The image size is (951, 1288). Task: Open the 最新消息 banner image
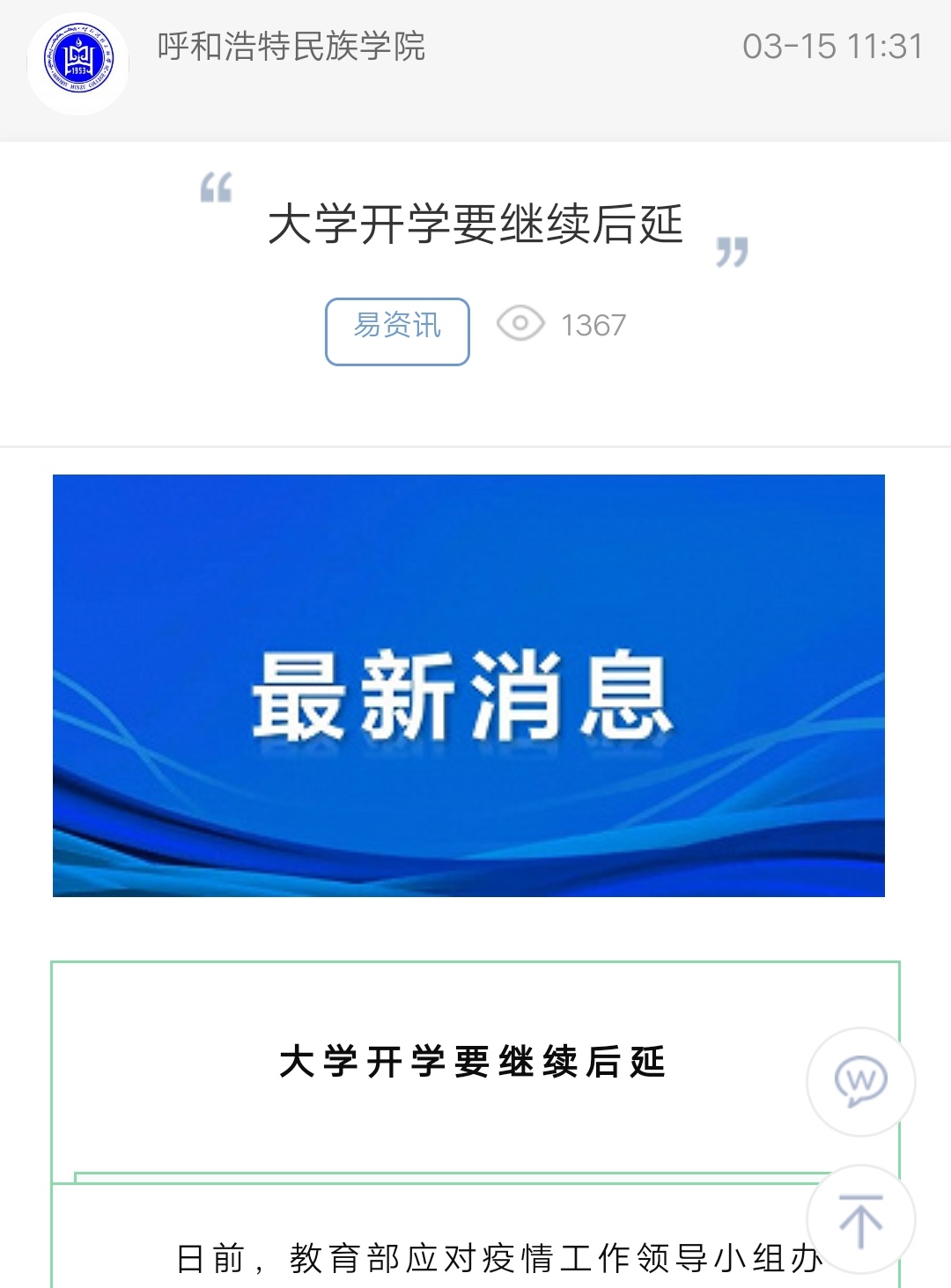click(468, 685)
